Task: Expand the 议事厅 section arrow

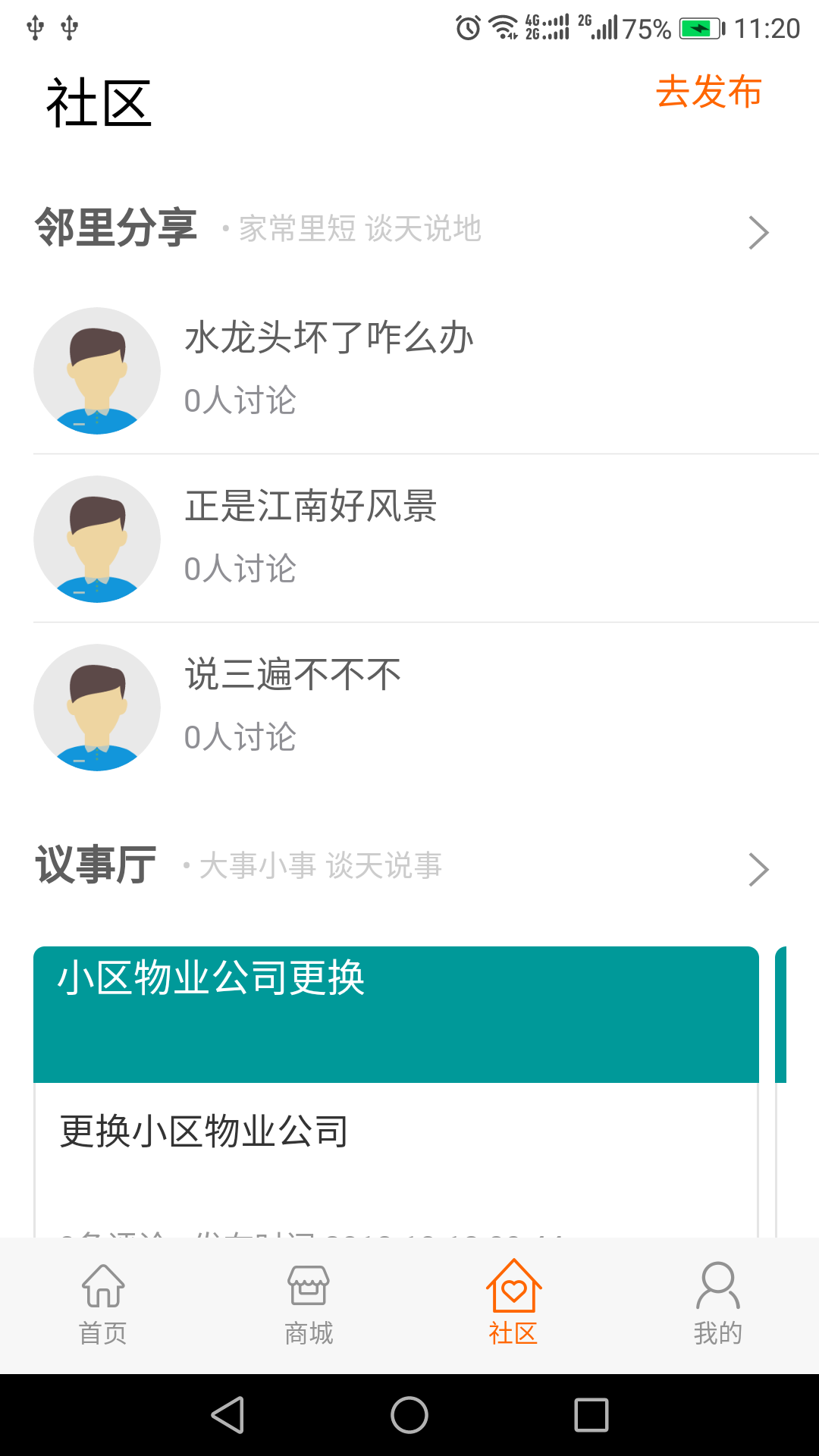Action: pos(758,869)
